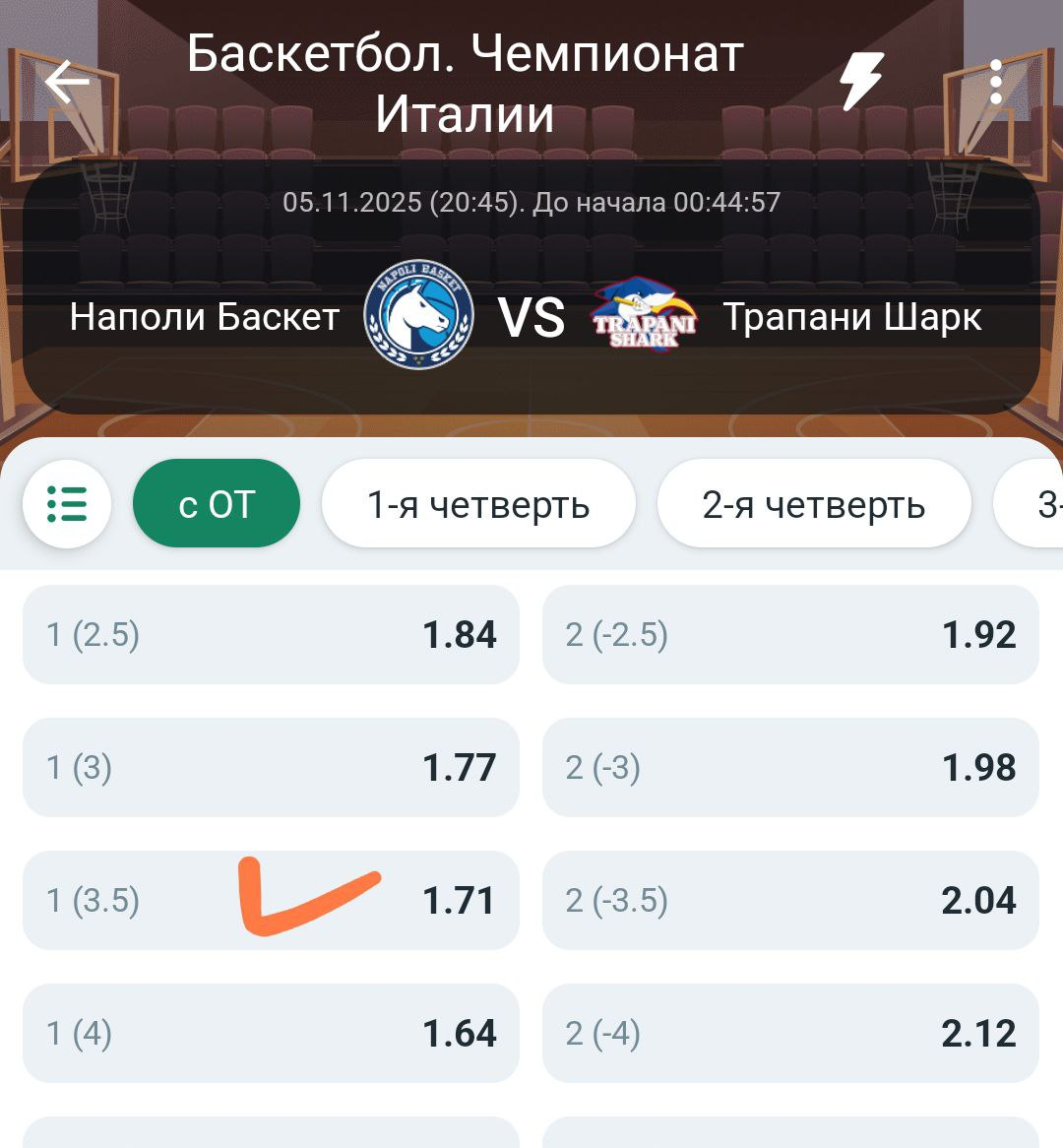The height and width of the screenshot is (1148, 1063).
Task: Pick handicap 2 (-2.5) at 1.92
Action: coord(790,635)
